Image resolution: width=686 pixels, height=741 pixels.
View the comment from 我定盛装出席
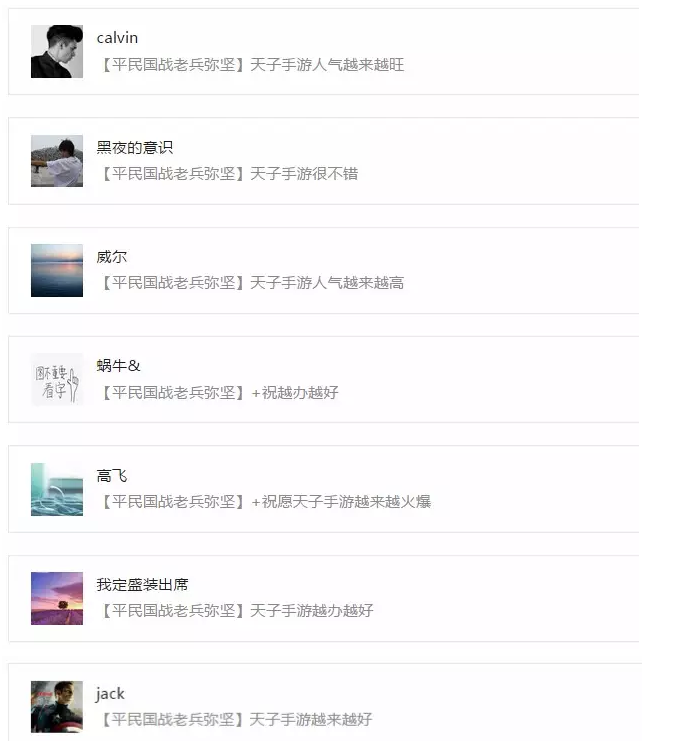point(322,598)
